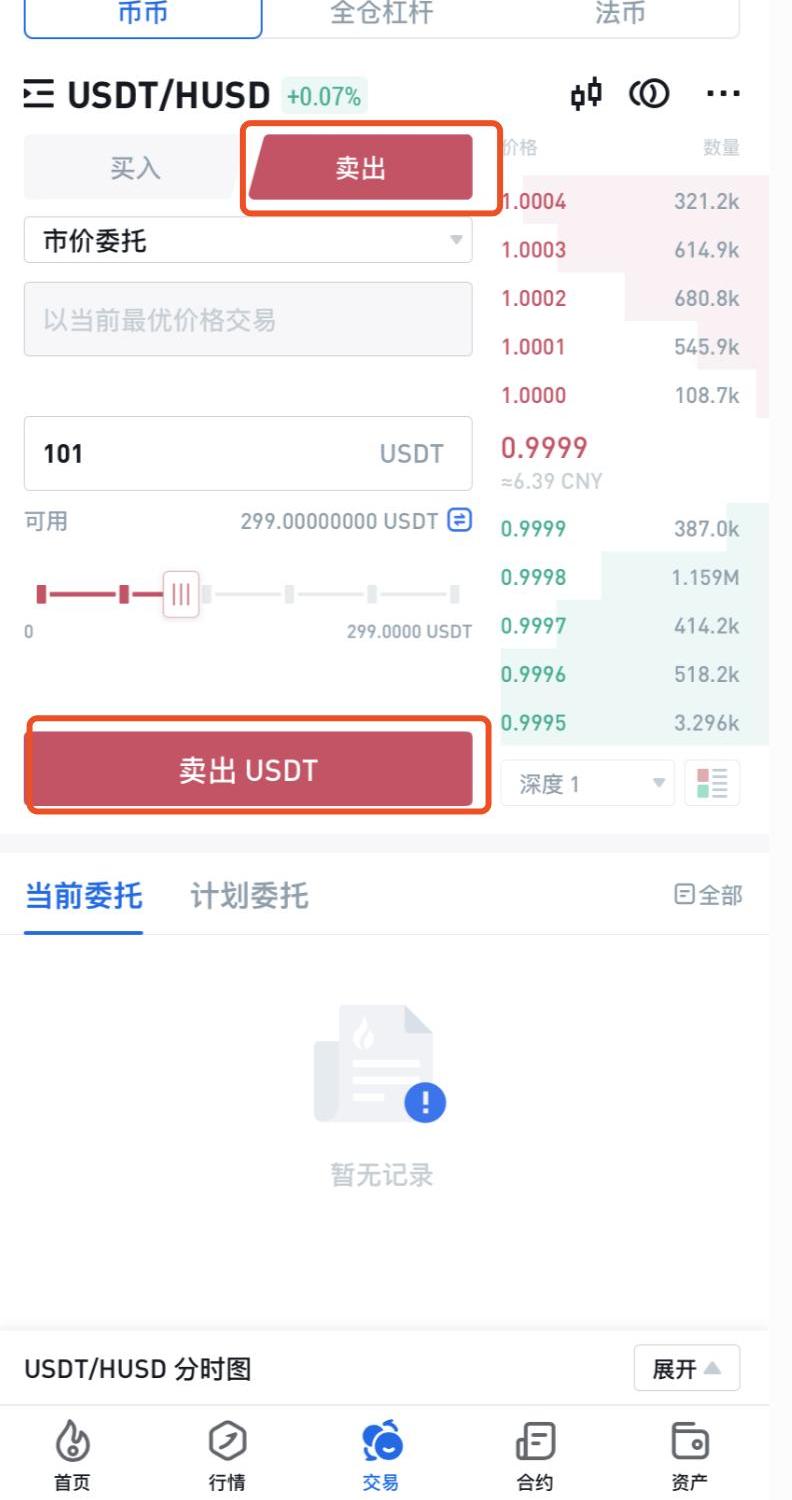Select the 卖出 tab
The width and height of the screenshot is (792, 1500).
(361, 168)
